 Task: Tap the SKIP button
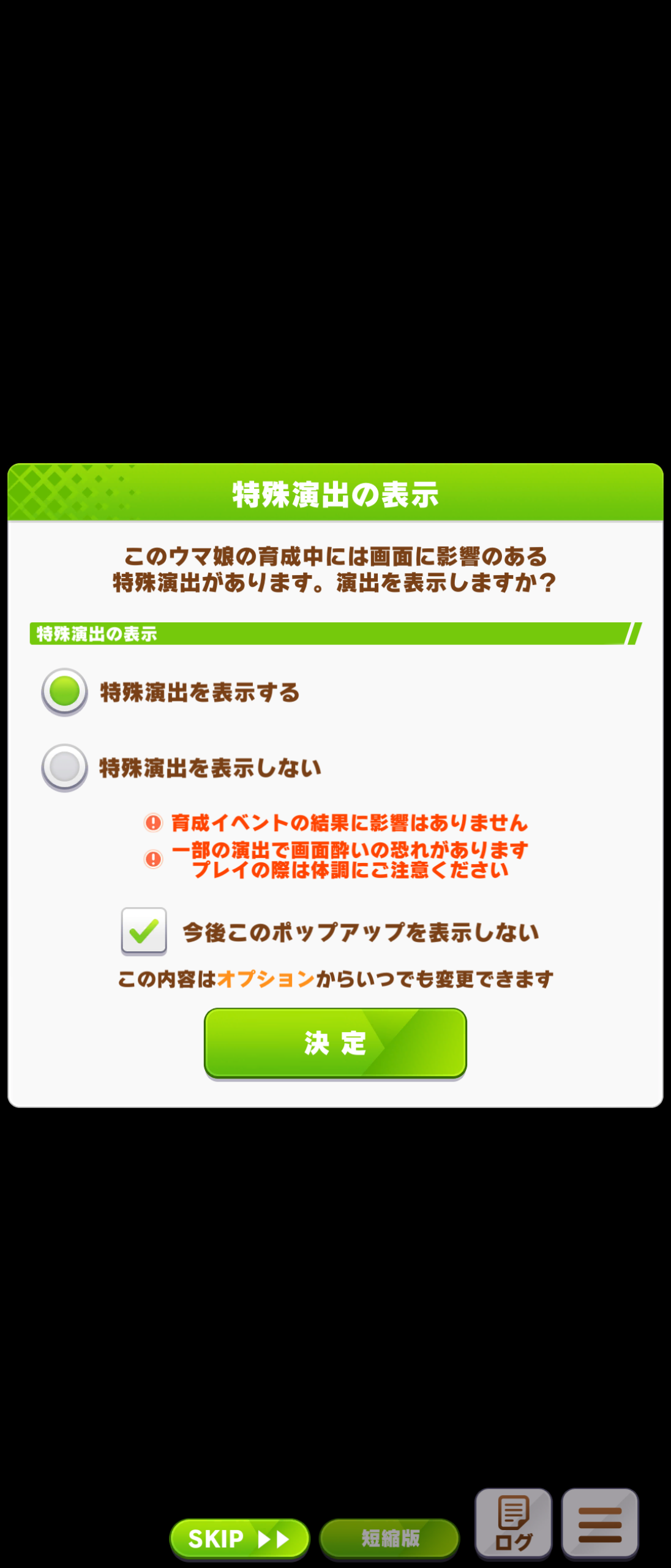point(239,1538)
